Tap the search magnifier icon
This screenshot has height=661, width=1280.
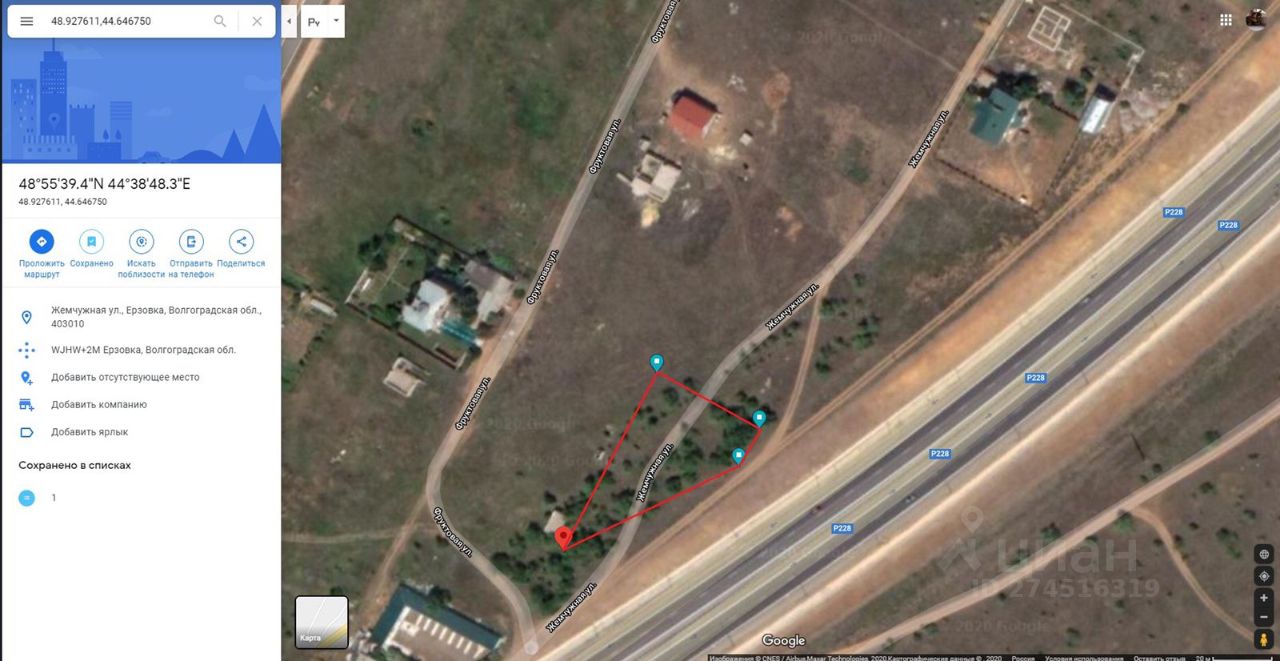tap(220, 21)
